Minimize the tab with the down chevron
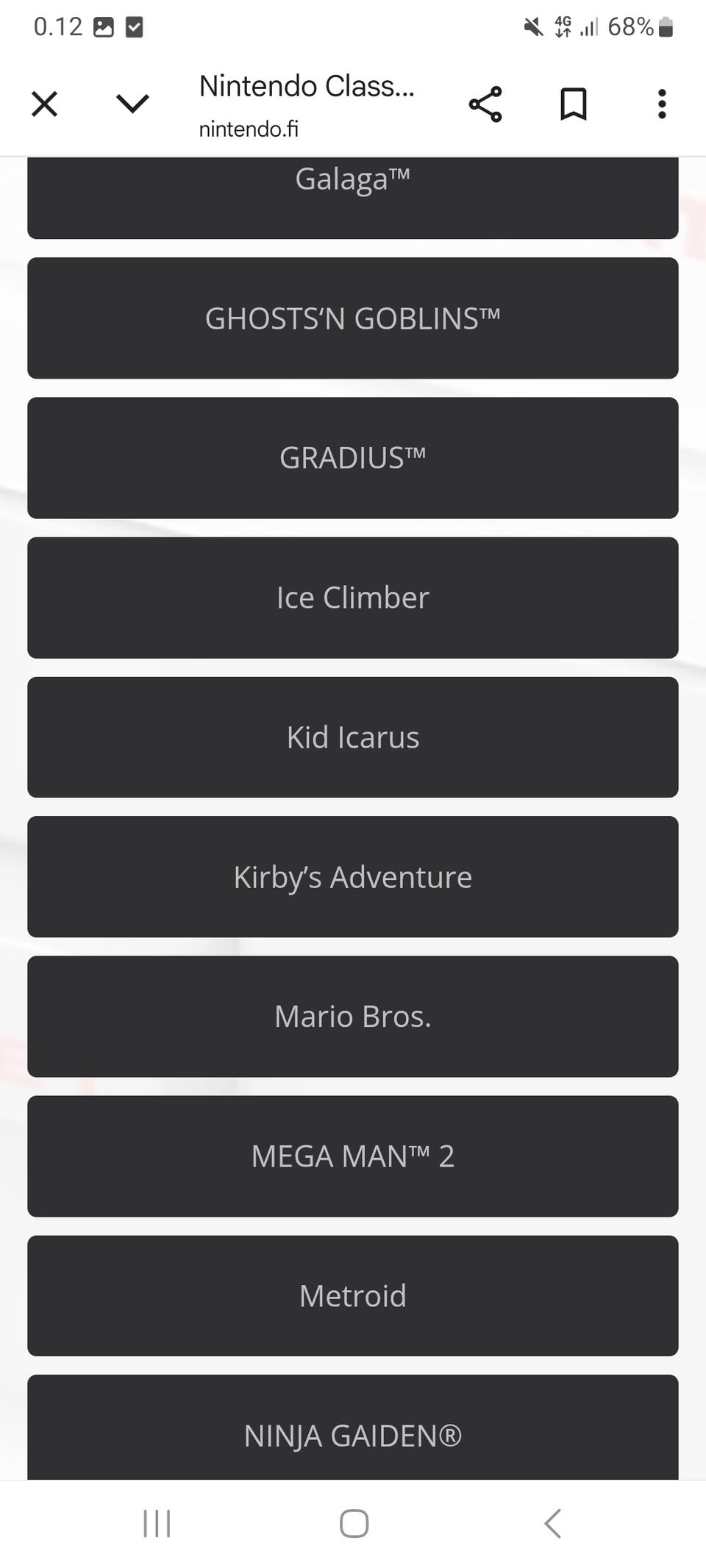706x1568 pixels. 132,104
